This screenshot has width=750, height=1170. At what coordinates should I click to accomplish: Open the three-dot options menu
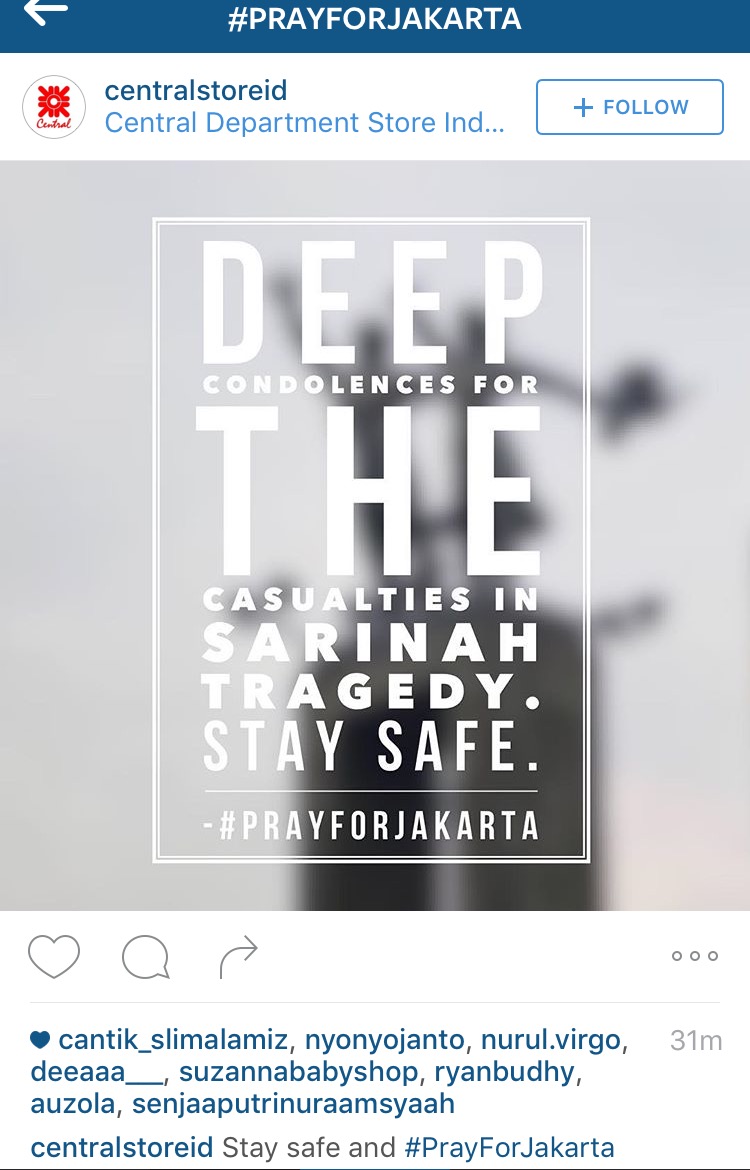[694, 956]
